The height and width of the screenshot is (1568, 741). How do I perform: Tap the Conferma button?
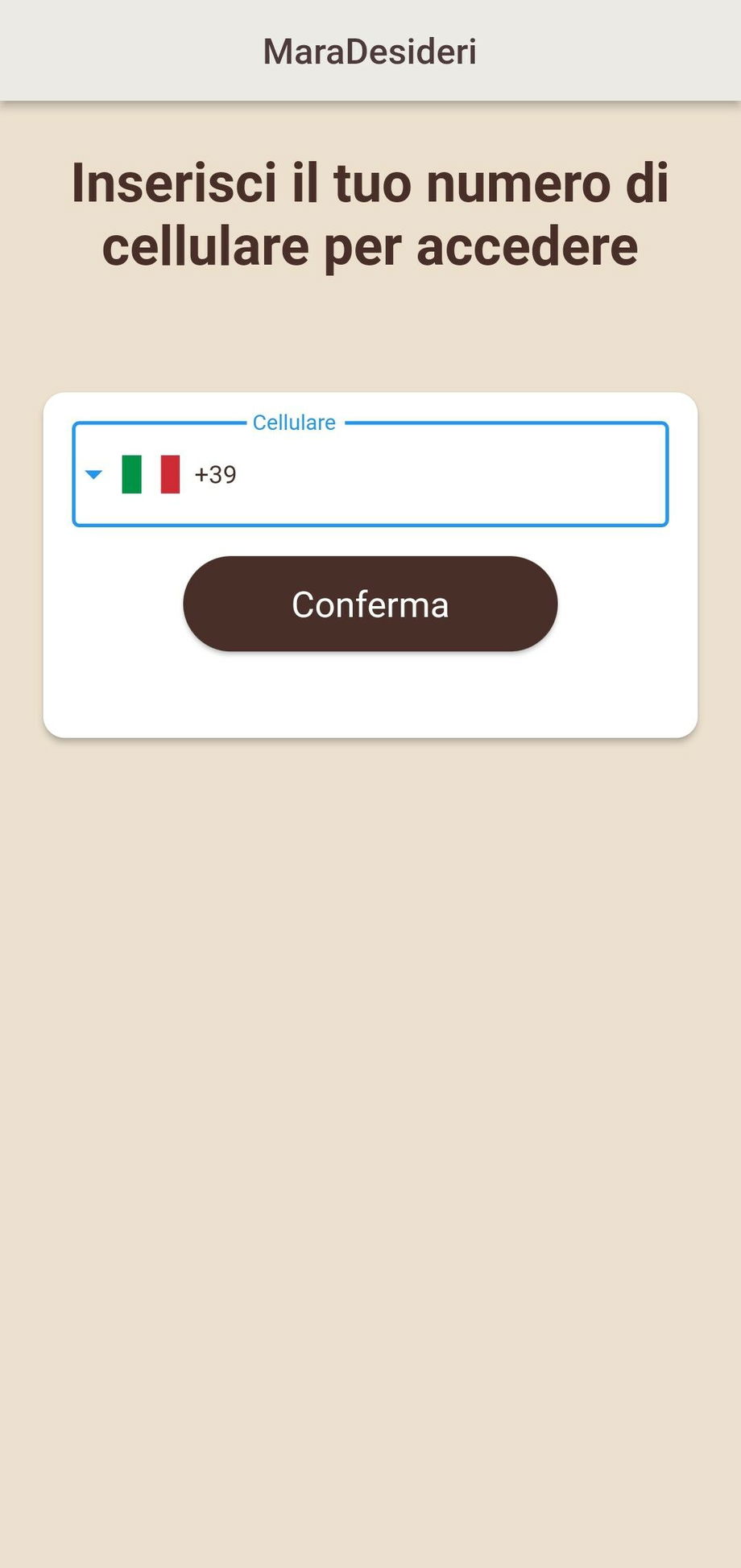tap(370, 604)
